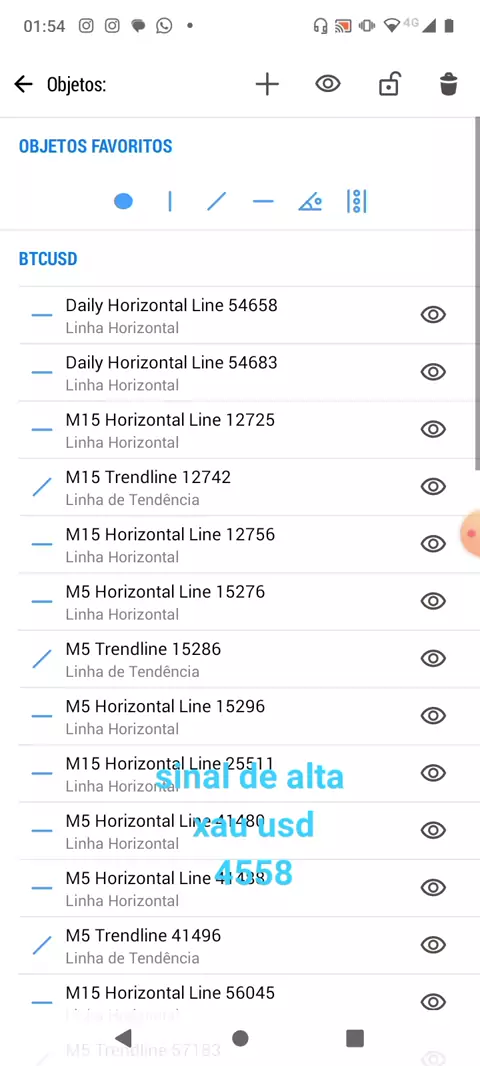Toggle visibility of M15 Horizontal Line 12725
Image resolution: width=480 pixels, height=1066 pixels.
(x=433, y=429)
